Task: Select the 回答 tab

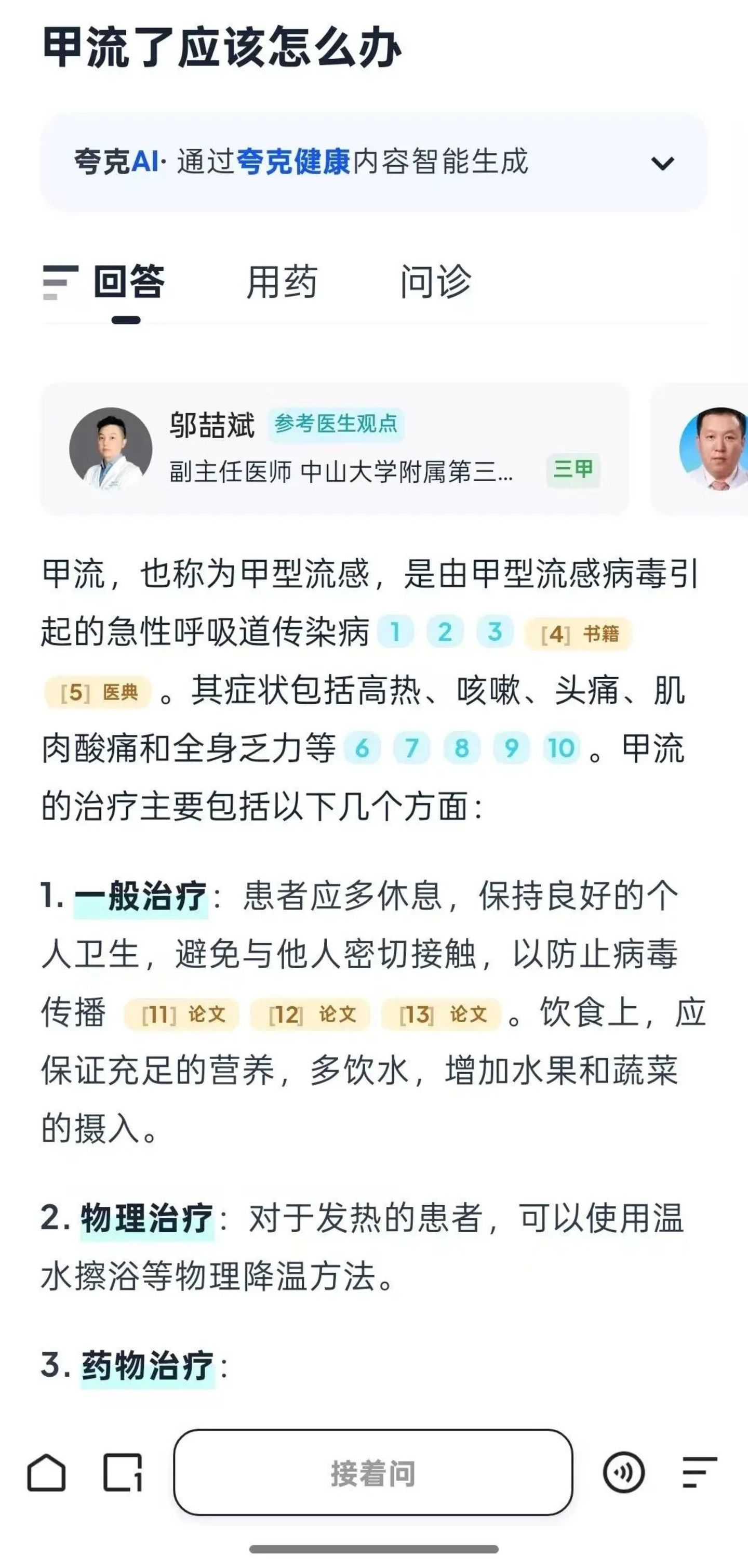Action: point(128,282)
